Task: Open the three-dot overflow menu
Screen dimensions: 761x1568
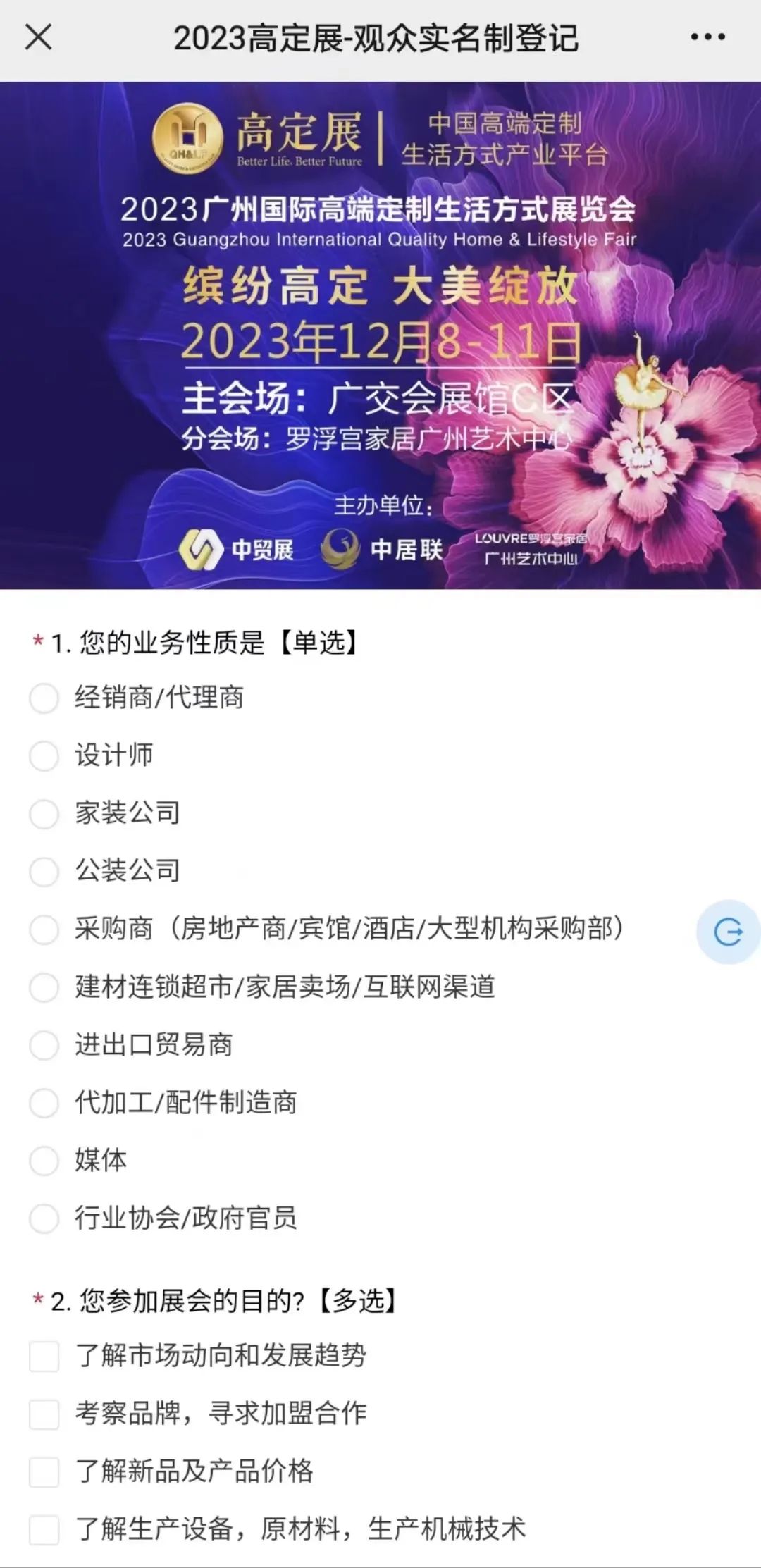Action: (x=707, y=37)
